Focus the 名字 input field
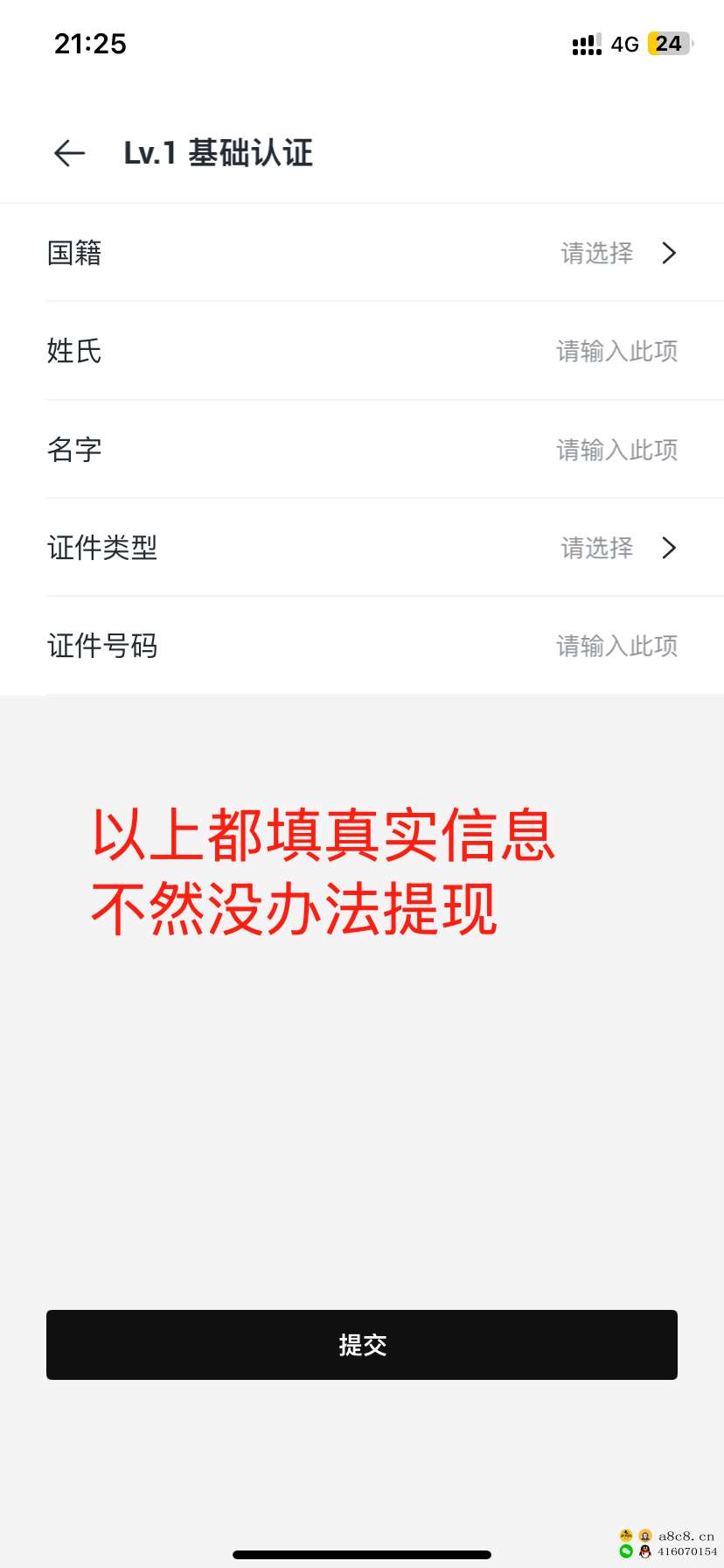Viewport: 724px width, 1568px height. coord(616,450)
